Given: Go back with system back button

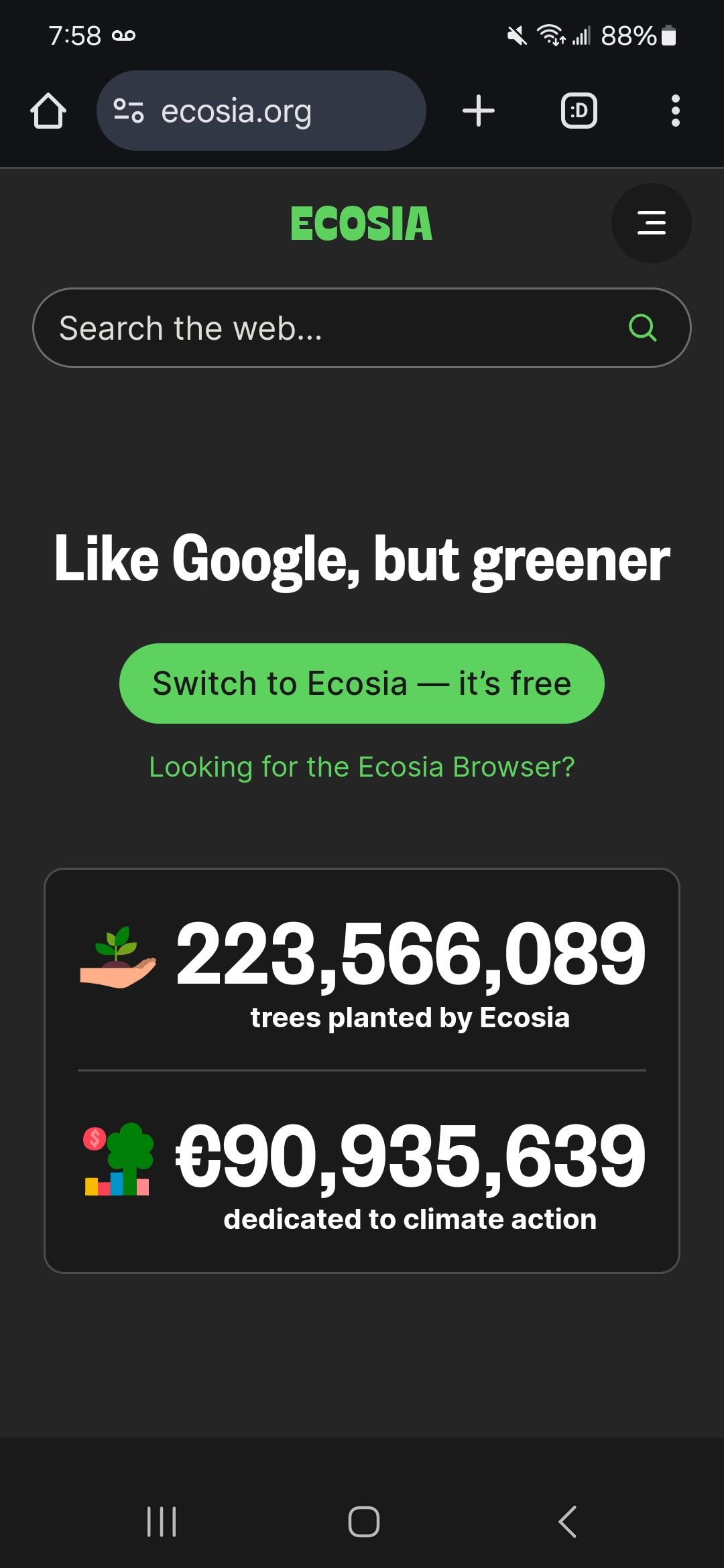Looking at the screenshot, I should point(567,1521).
